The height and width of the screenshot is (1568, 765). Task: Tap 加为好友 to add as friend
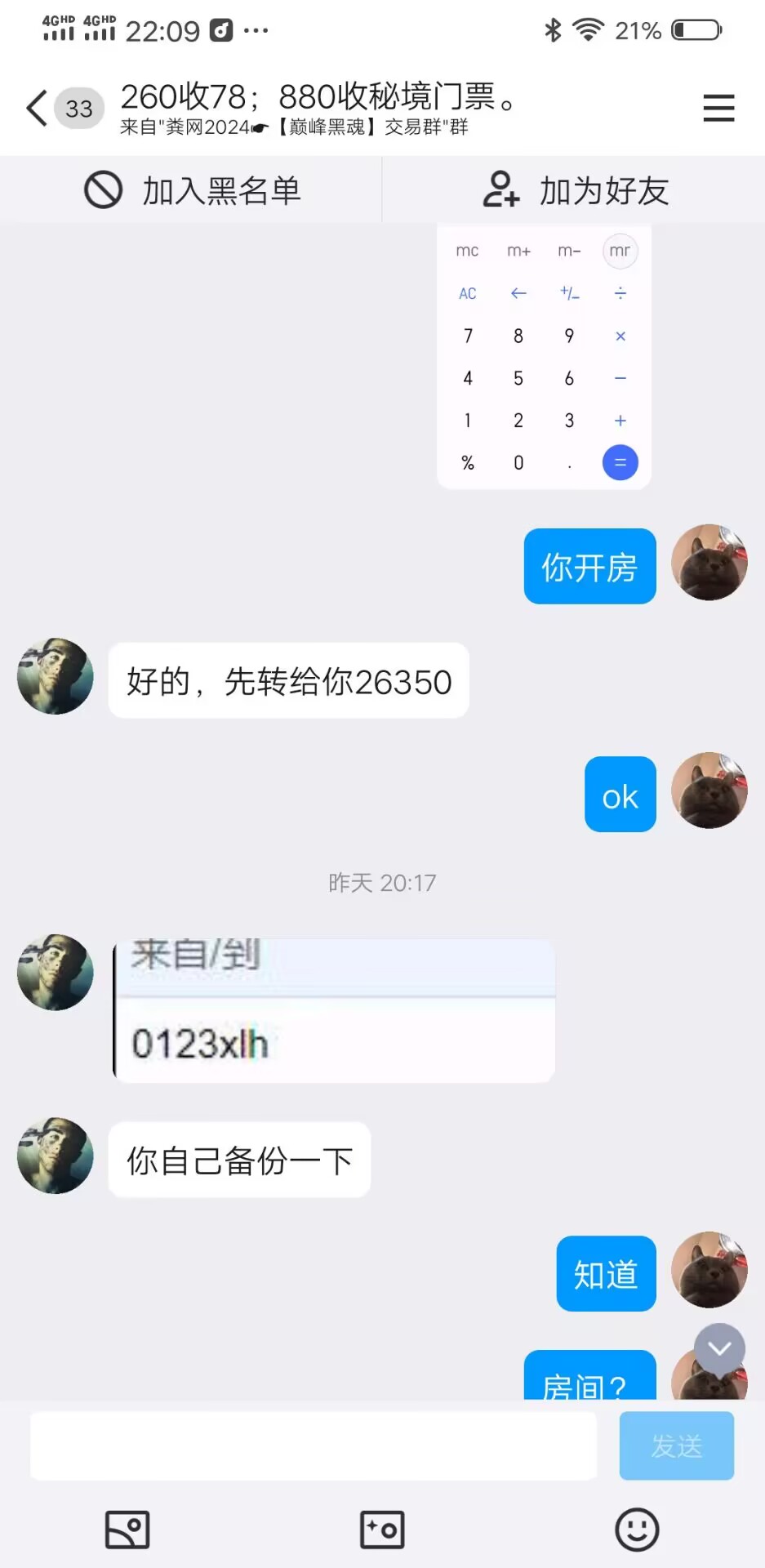click(x=575, y=190)
